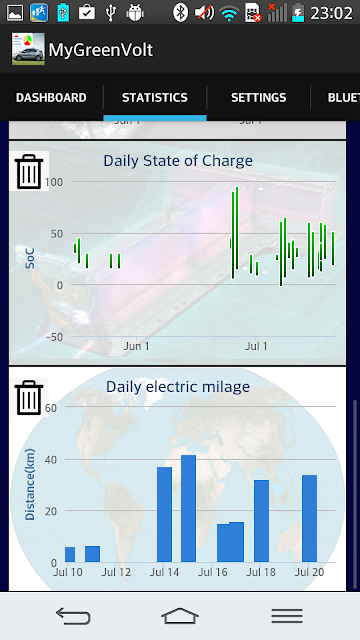
Task: Open the system menu button
Action: coord(287,616)
